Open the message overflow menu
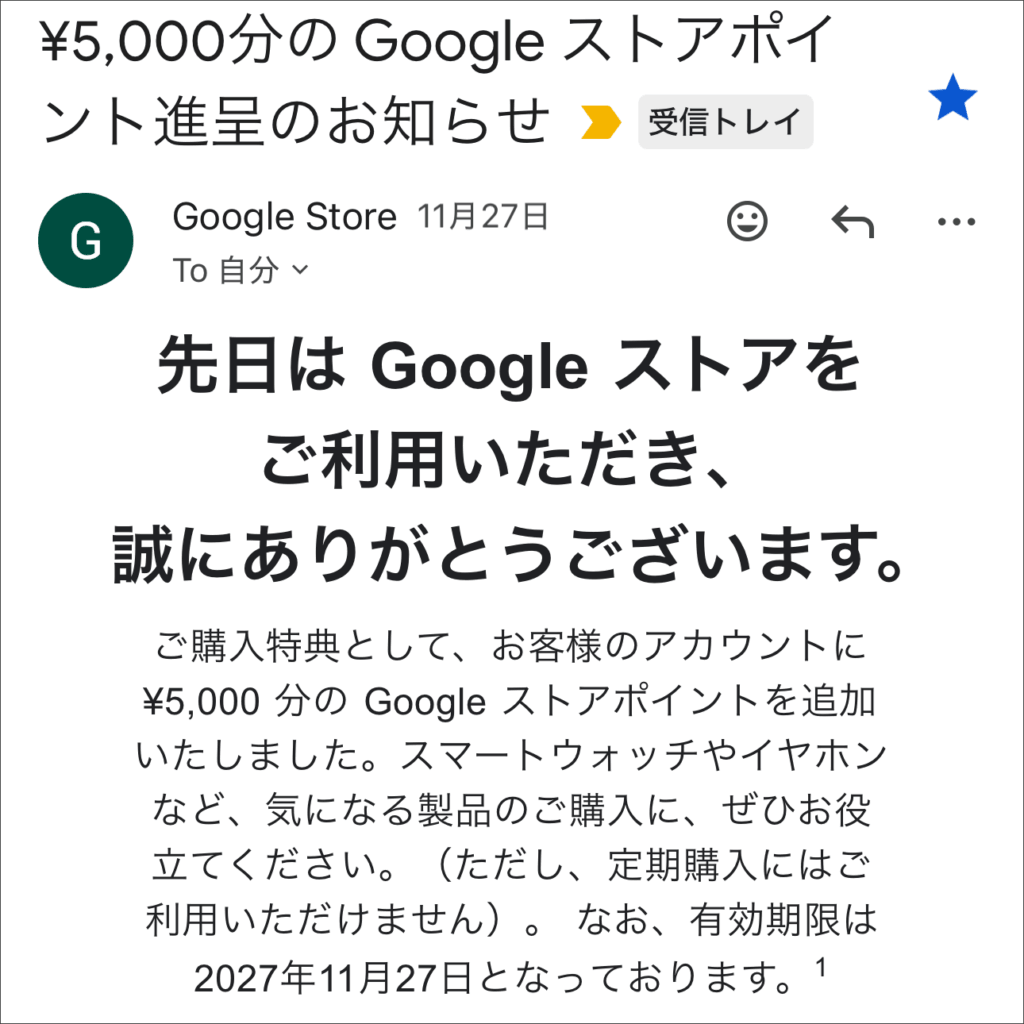1024x1024 pixels. click(x=956, y=222)
